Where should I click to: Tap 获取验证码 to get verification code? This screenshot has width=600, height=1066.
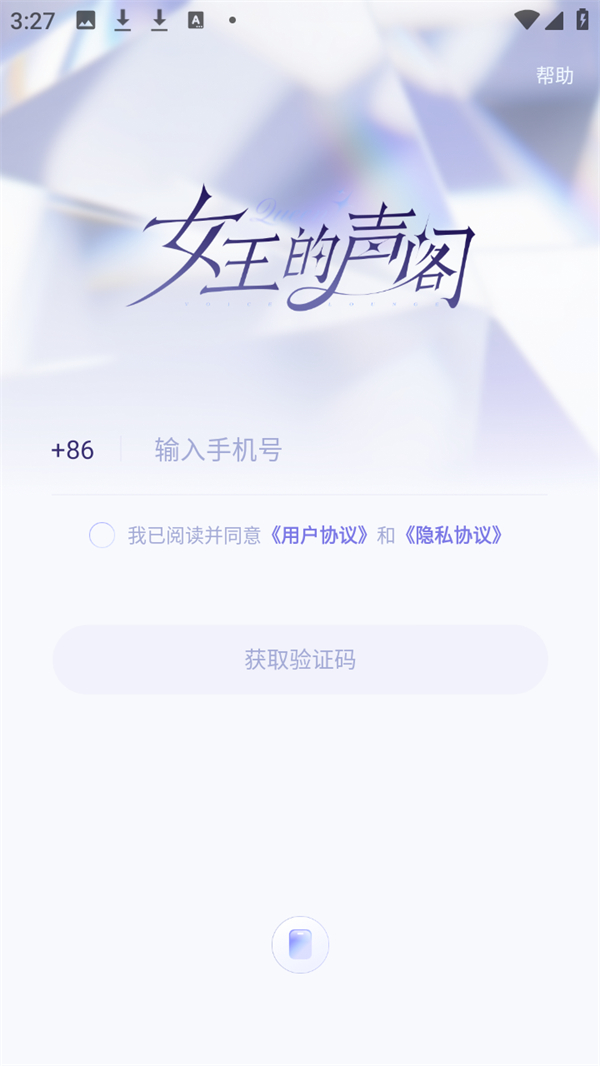click(x=300, y=660)
